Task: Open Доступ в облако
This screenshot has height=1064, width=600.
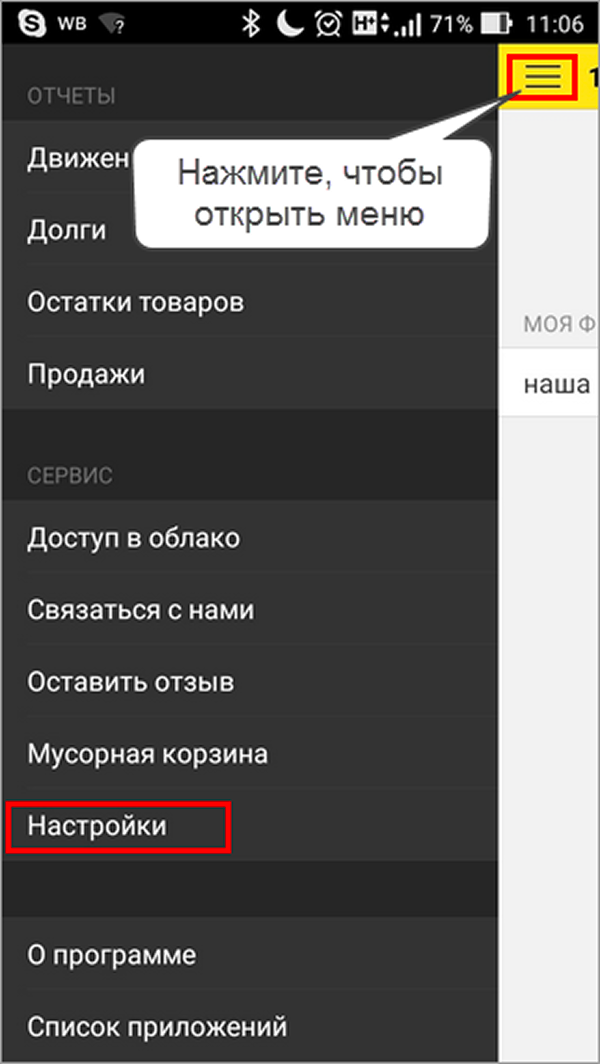Action: click(249, 538)
